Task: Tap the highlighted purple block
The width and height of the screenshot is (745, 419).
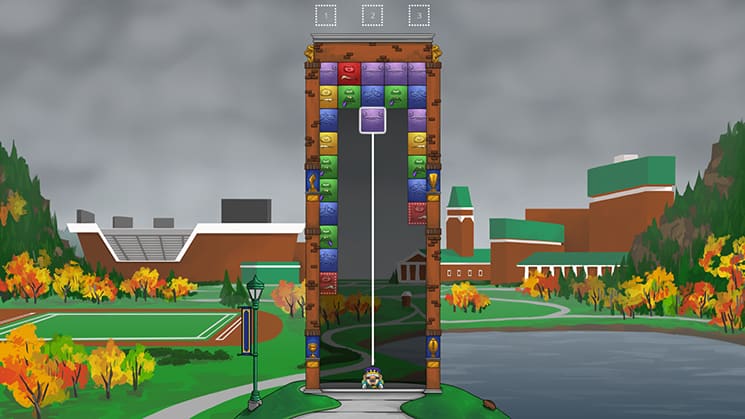Action: point(372,120)
